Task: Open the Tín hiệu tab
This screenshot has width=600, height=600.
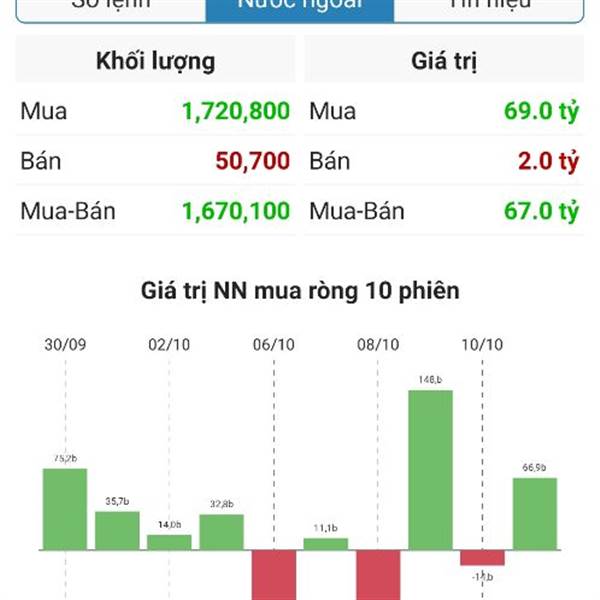Action: (x=490, y=8)
